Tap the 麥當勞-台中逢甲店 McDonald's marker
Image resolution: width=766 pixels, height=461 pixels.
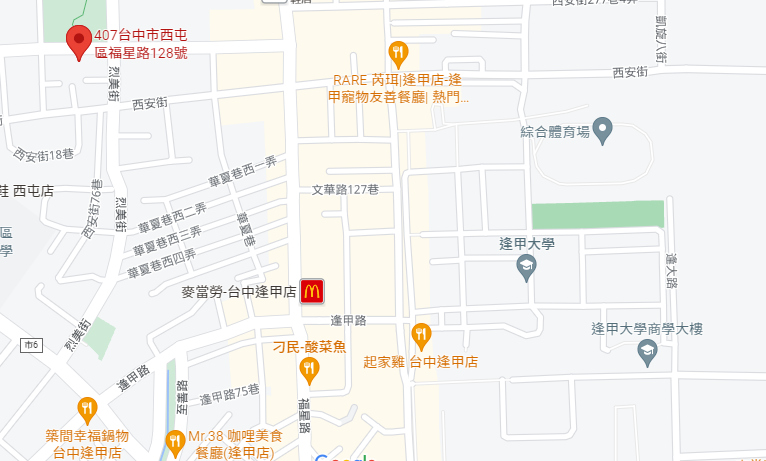pyautogui.click(x=314, y=291)
